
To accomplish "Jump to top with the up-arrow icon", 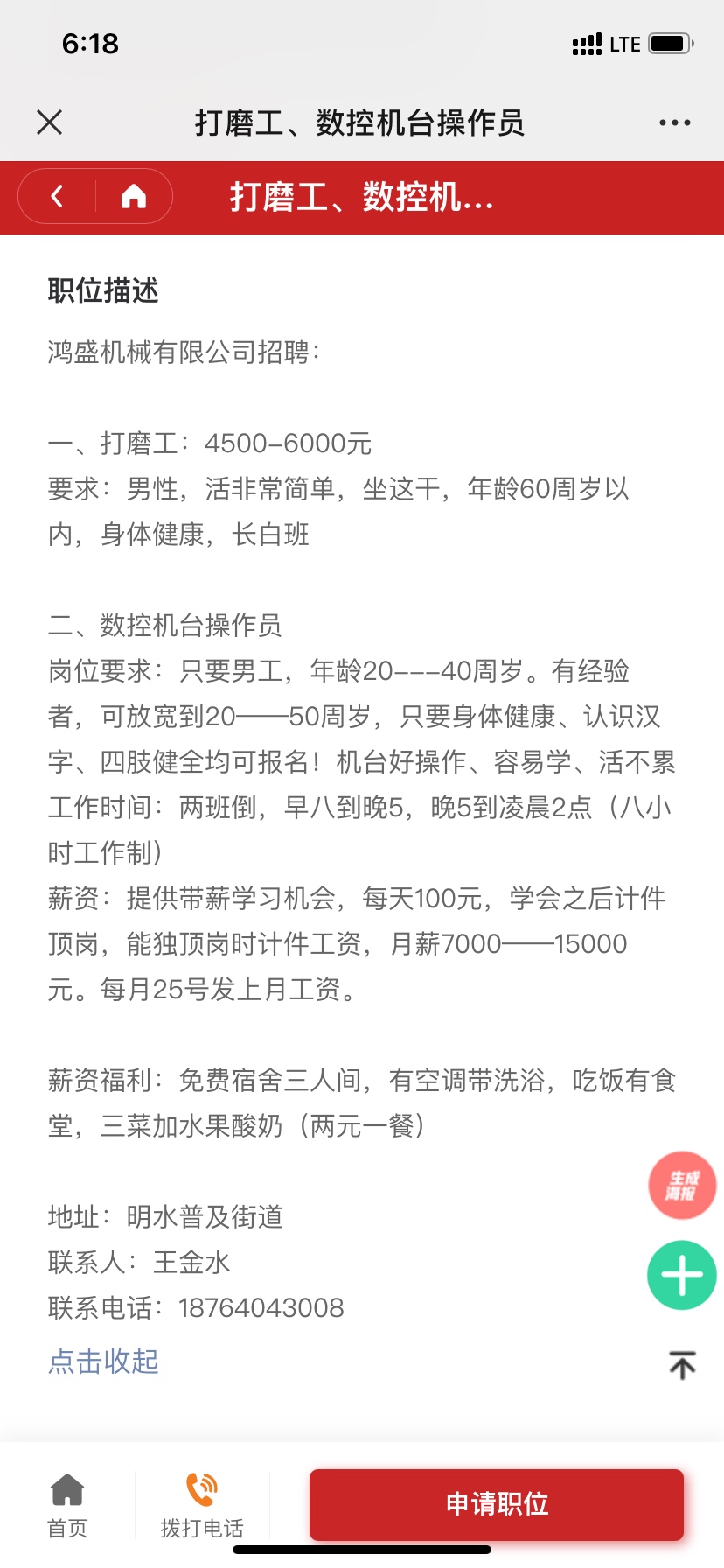I will click(x=682, y=1365).
